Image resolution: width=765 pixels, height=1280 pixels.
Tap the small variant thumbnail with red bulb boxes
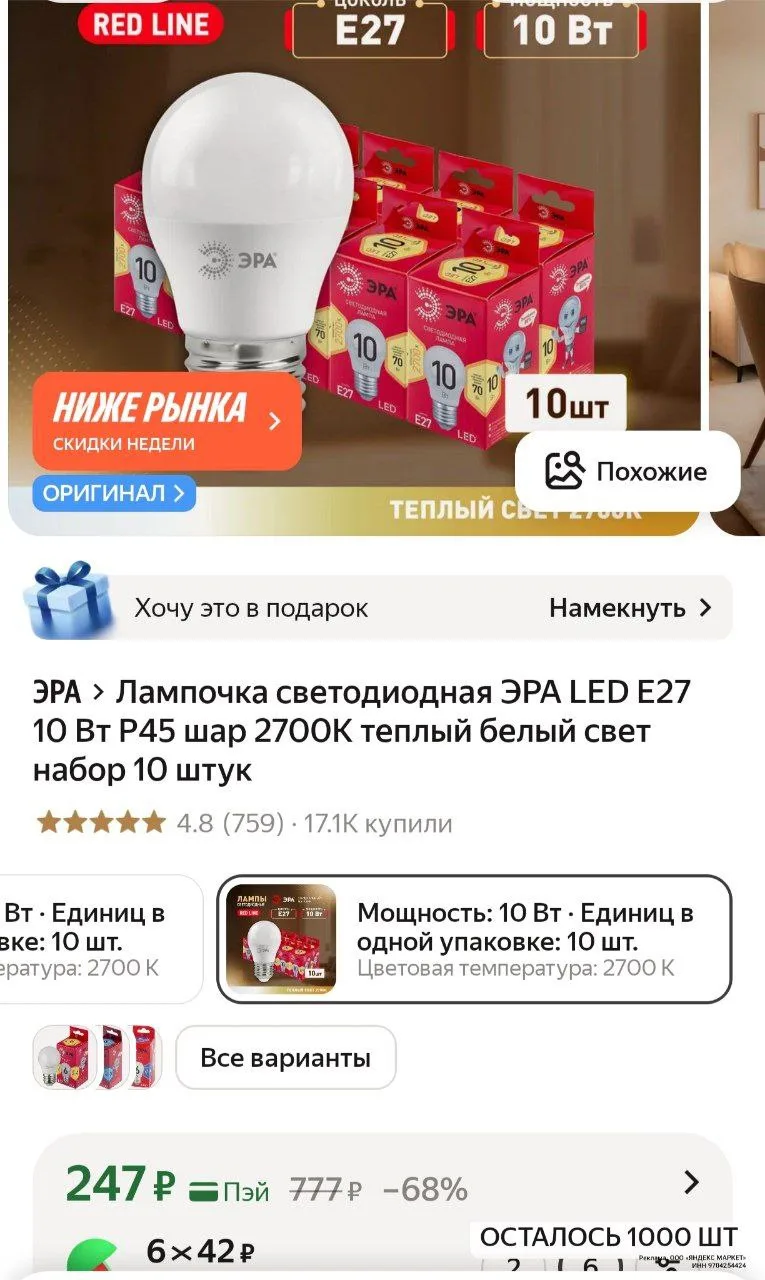pos(97,1057)
